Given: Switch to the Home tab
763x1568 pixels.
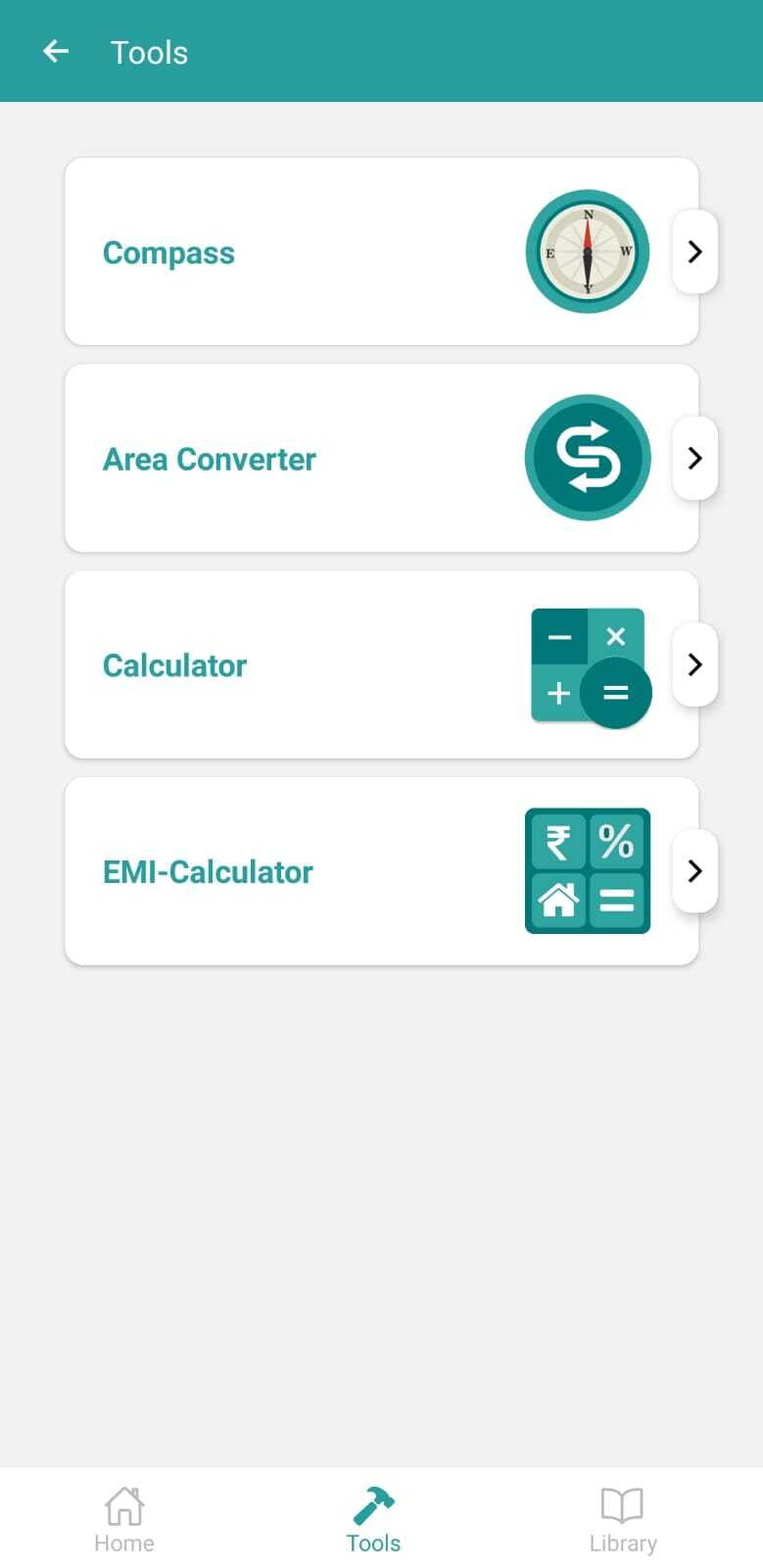Looking at the screenshot, I should tap(124, 1519).
